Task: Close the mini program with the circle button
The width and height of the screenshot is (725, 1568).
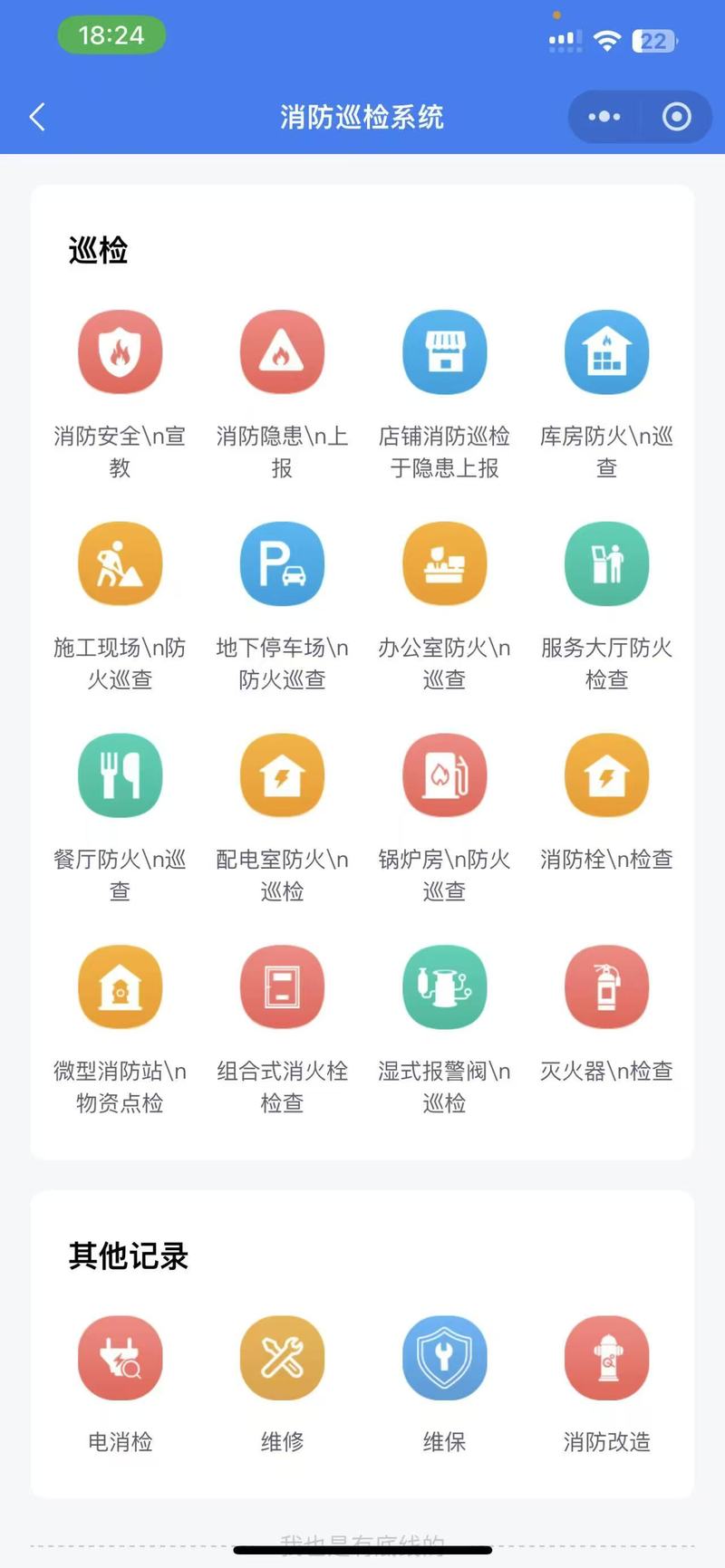Action: pos(676,117)
